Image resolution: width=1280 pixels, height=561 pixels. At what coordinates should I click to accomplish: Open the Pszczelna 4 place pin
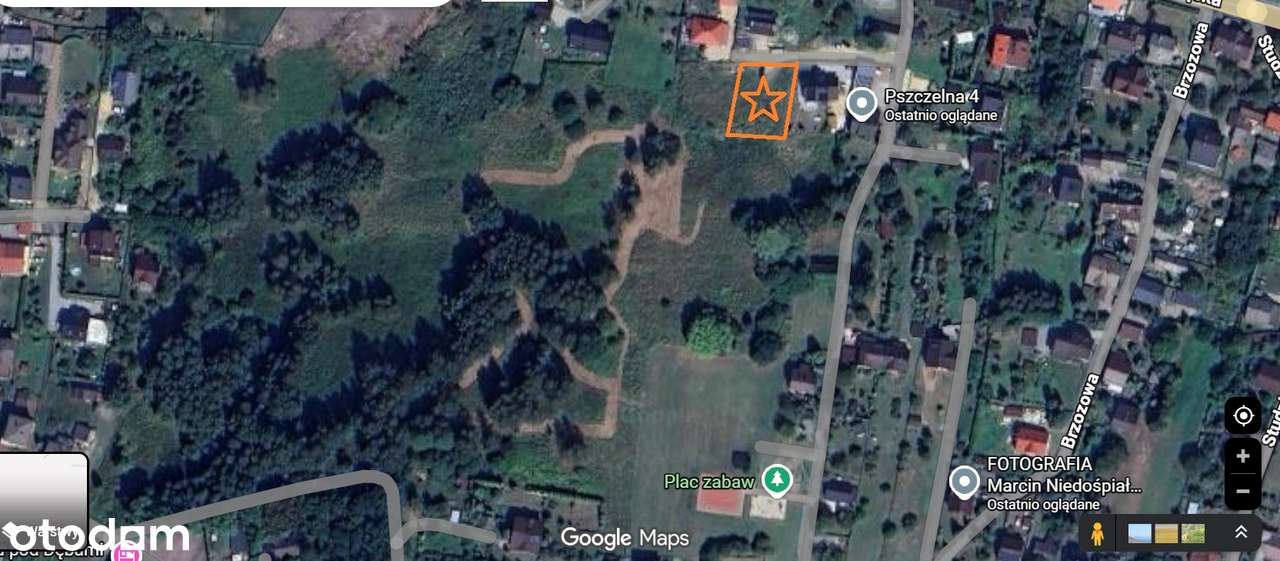(x=860, y=102)
